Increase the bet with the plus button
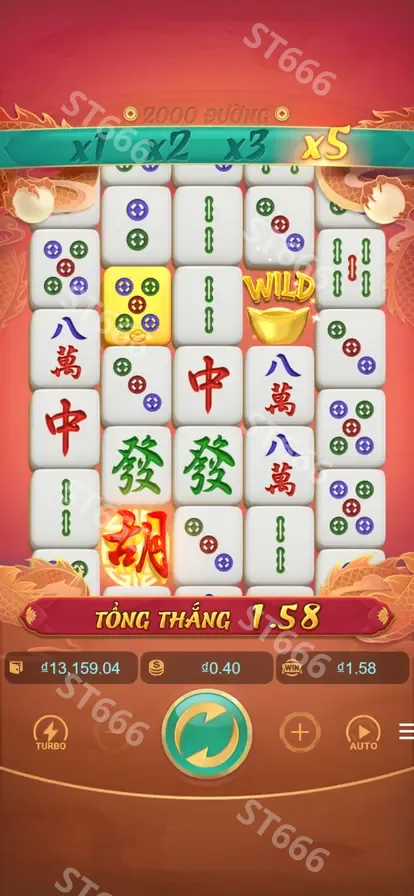This screenshot has height=896, width=414. pos(300,732)
